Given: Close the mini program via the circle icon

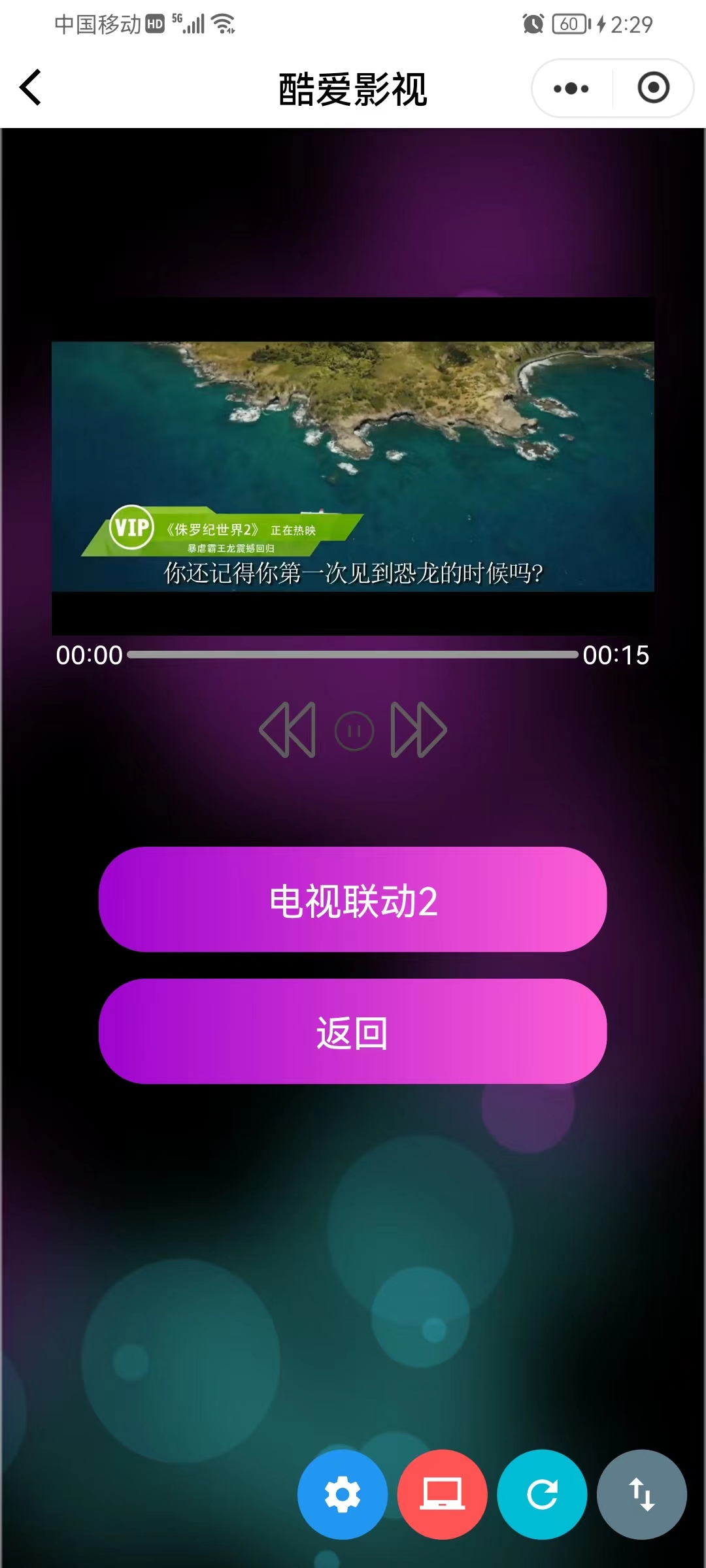Looking at the screenshot, I should [x=653, y=88].
